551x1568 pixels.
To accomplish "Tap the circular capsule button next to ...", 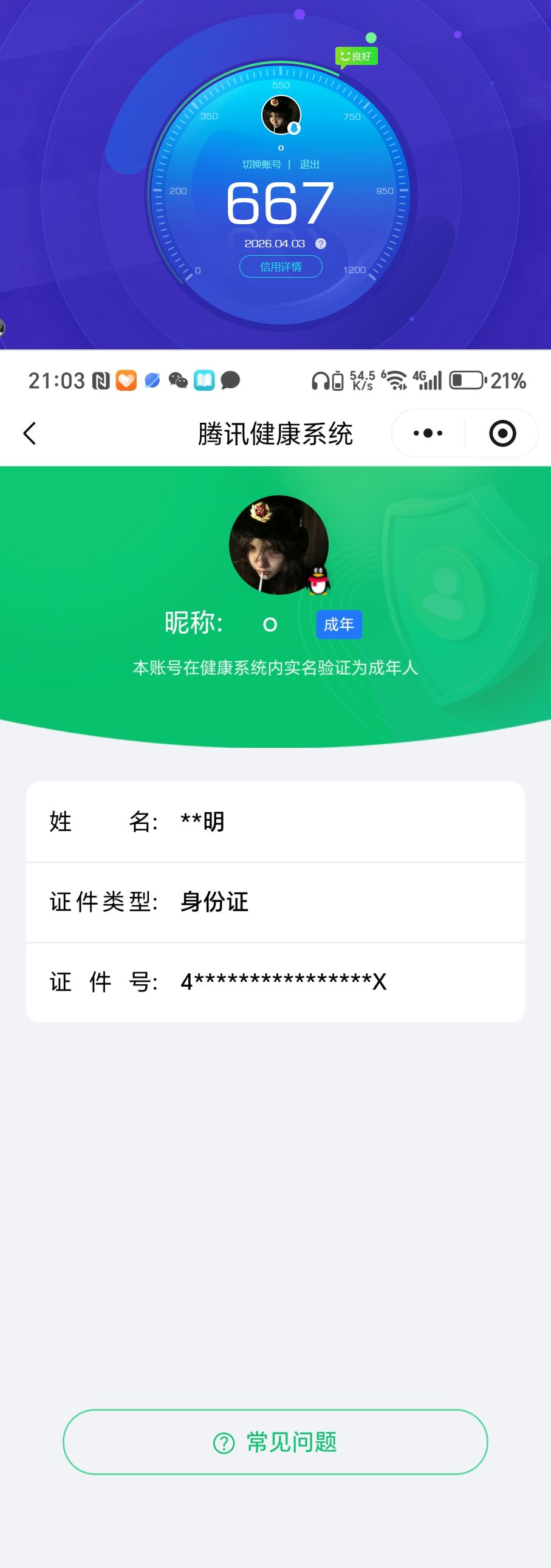I will pos(504,433).
